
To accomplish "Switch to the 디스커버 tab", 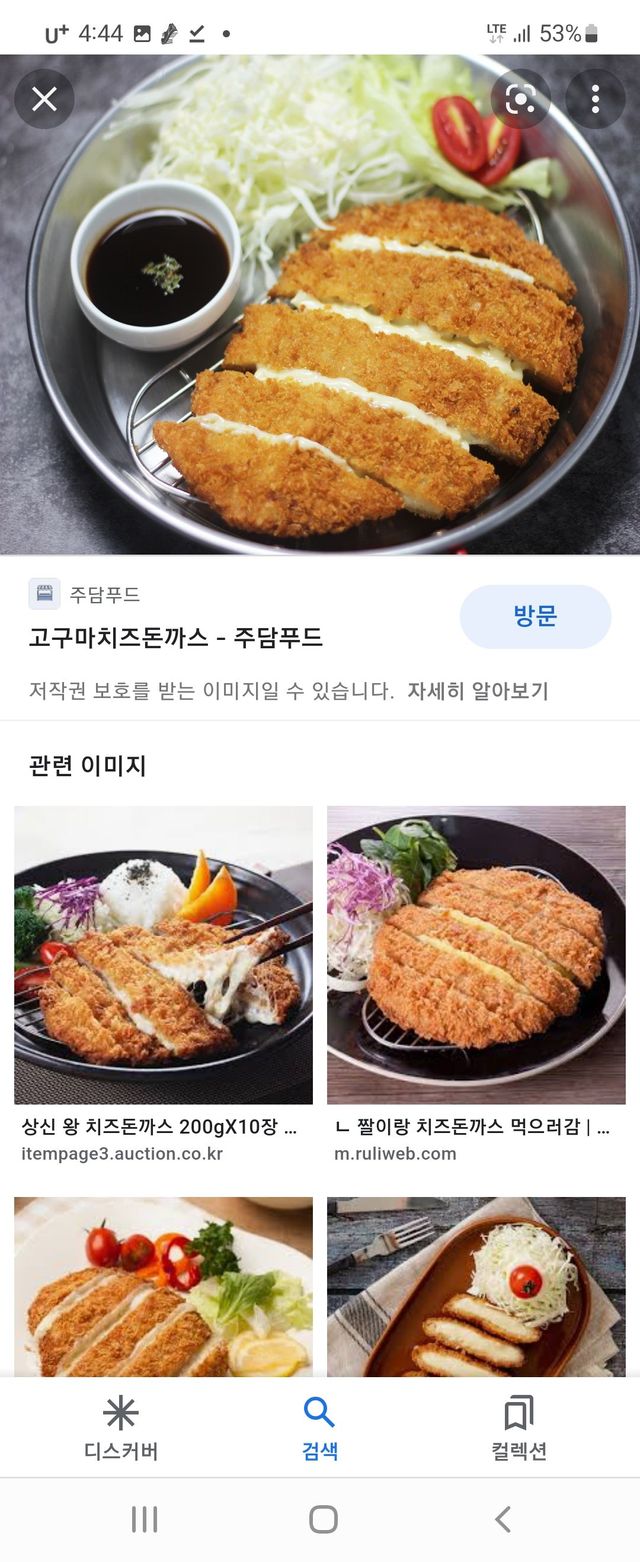I will pos(120,1428).
